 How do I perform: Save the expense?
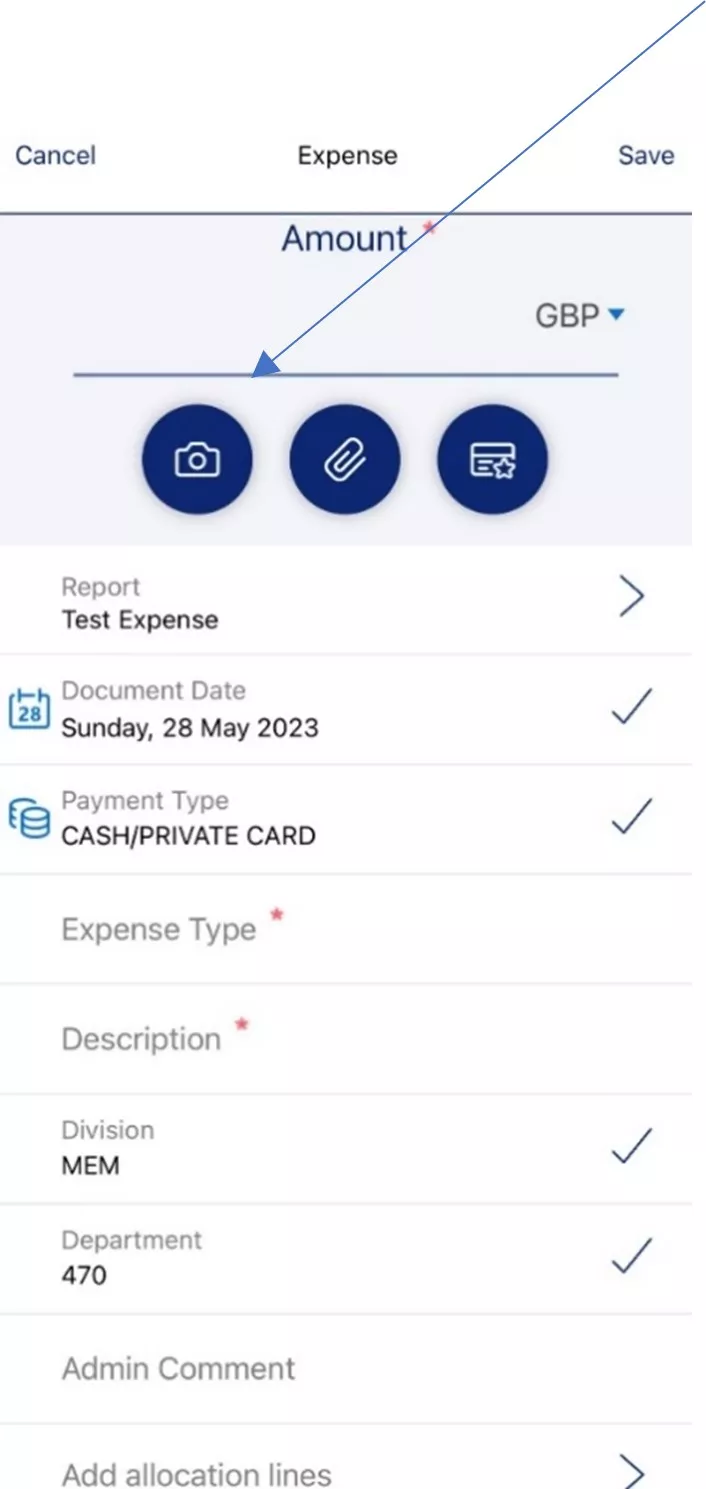click(x=645, y=156)
